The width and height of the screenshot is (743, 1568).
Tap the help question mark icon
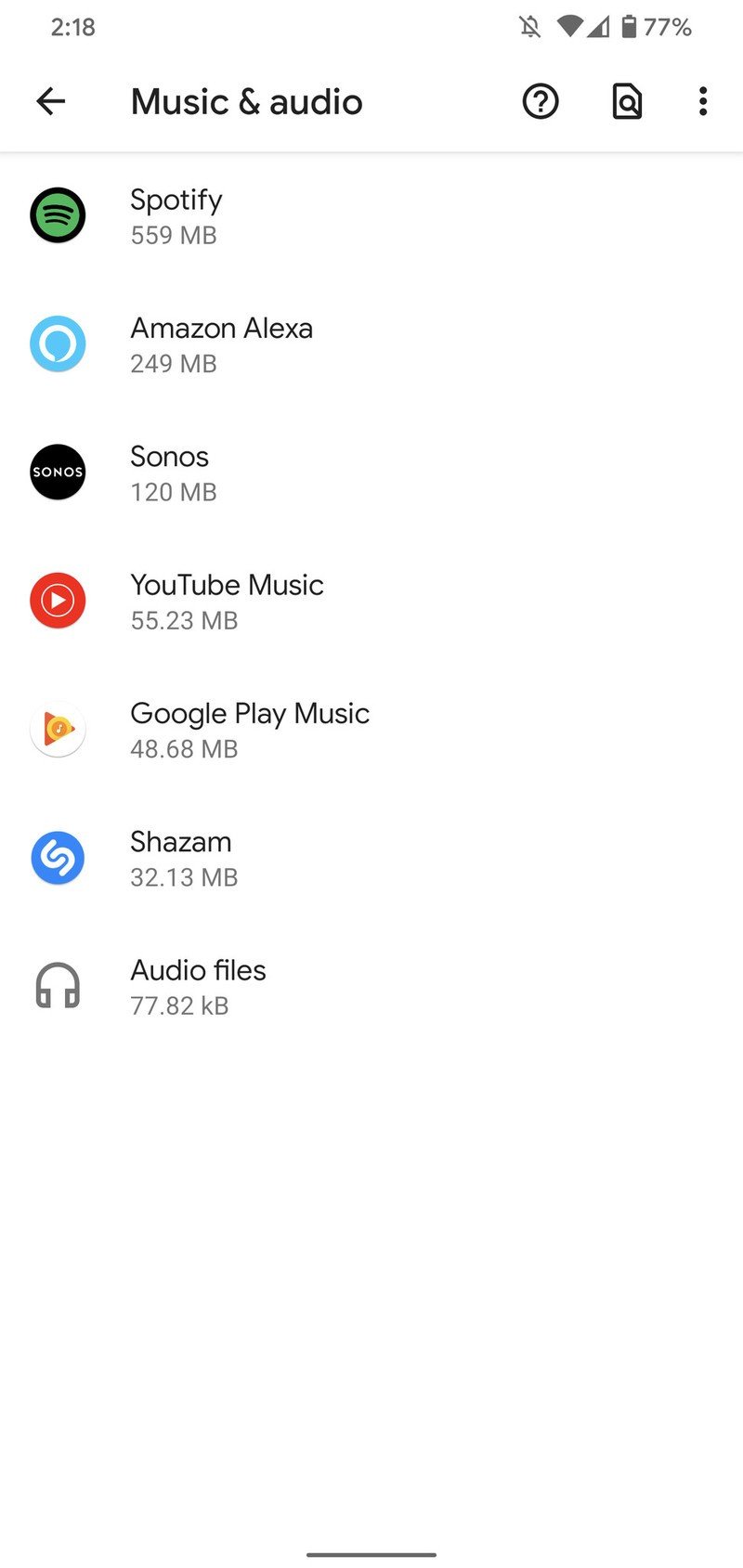(x=540, y=101)
